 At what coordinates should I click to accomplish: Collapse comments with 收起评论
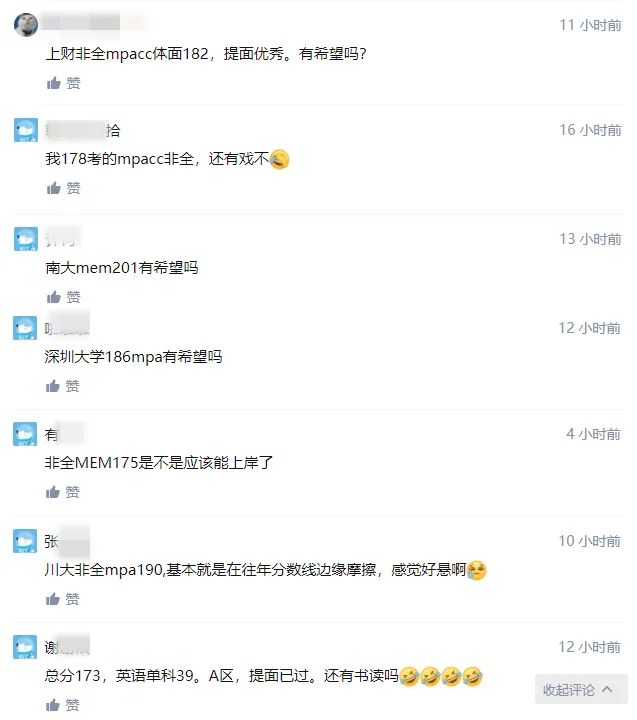[578, 690]
